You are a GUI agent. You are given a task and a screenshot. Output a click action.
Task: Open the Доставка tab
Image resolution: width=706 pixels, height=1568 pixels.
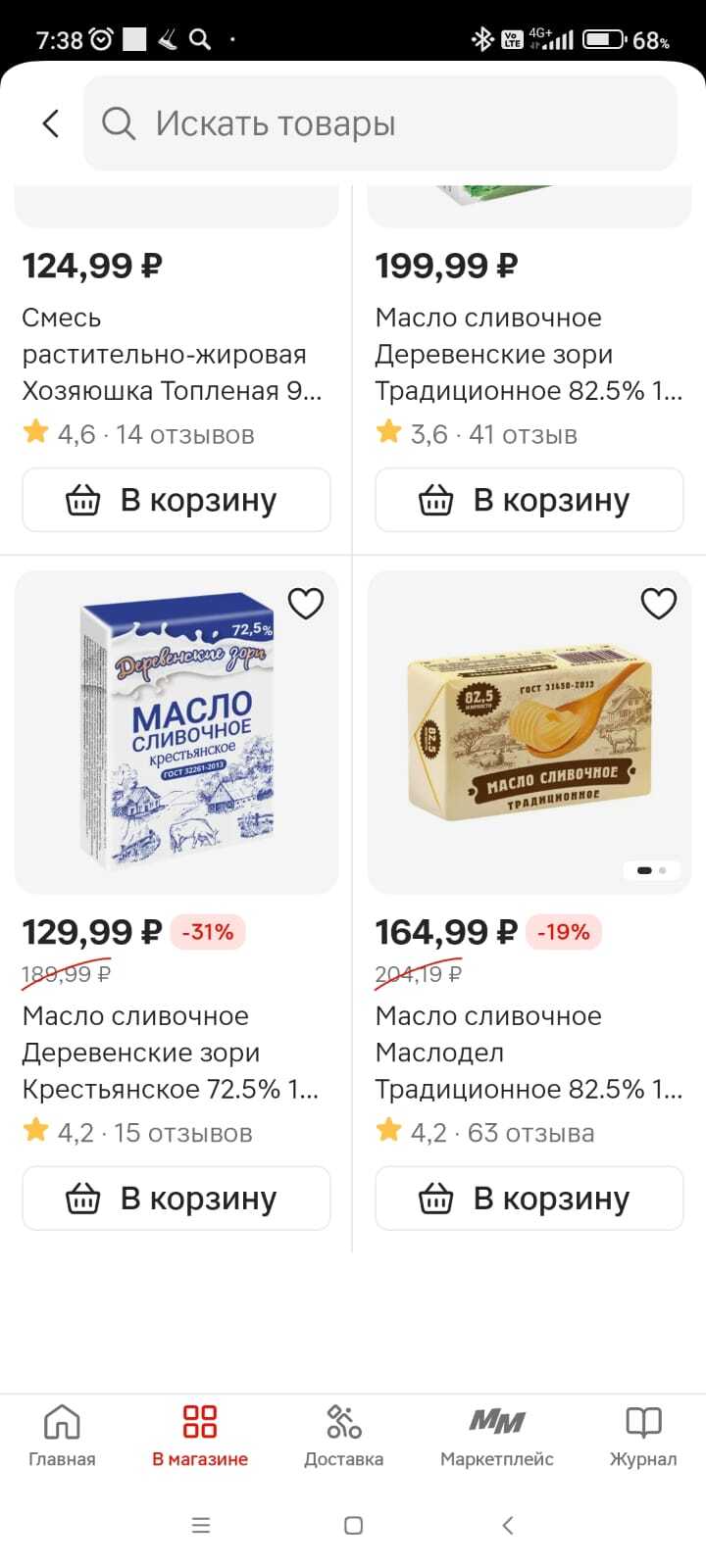(x=343, y=1436)
